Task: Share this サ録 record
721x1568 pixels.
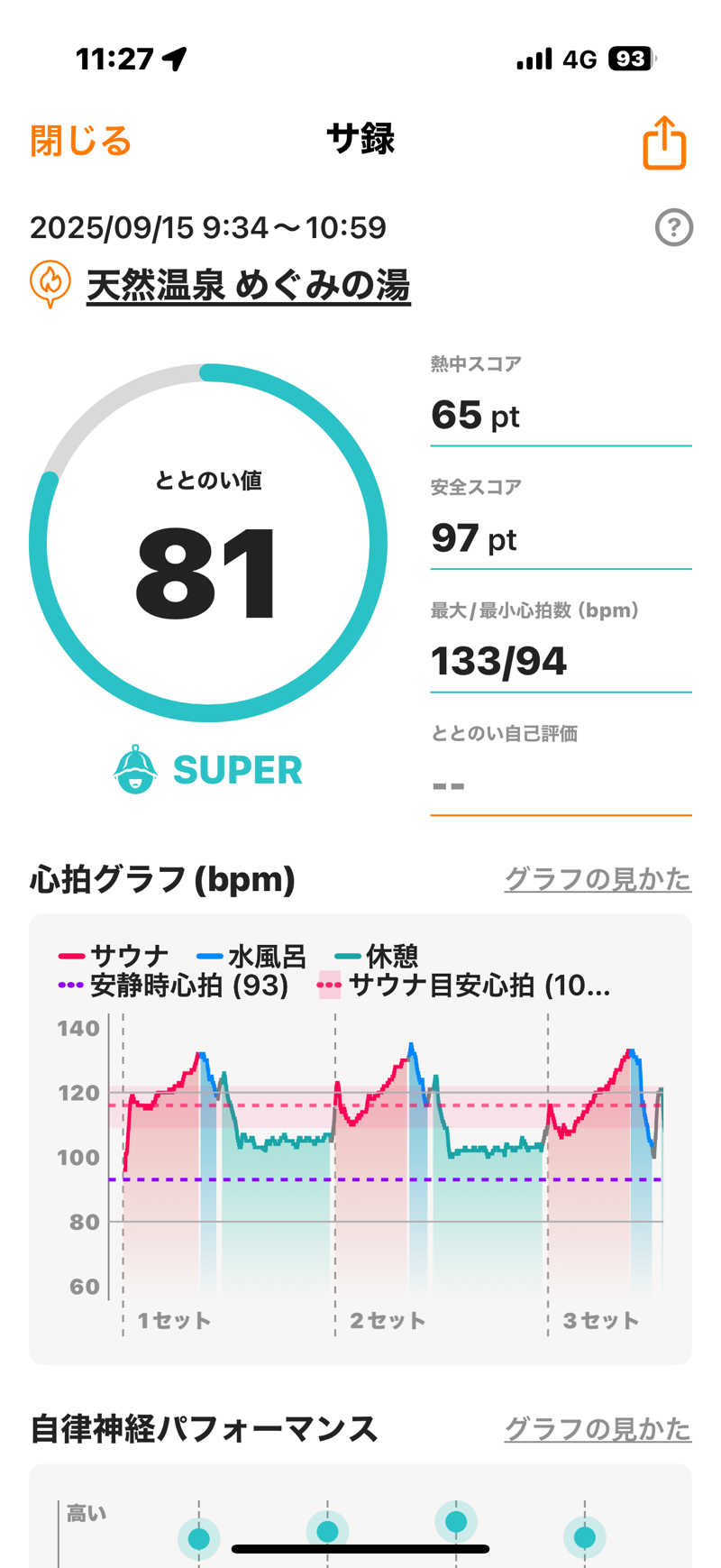Action: [664, 142]
